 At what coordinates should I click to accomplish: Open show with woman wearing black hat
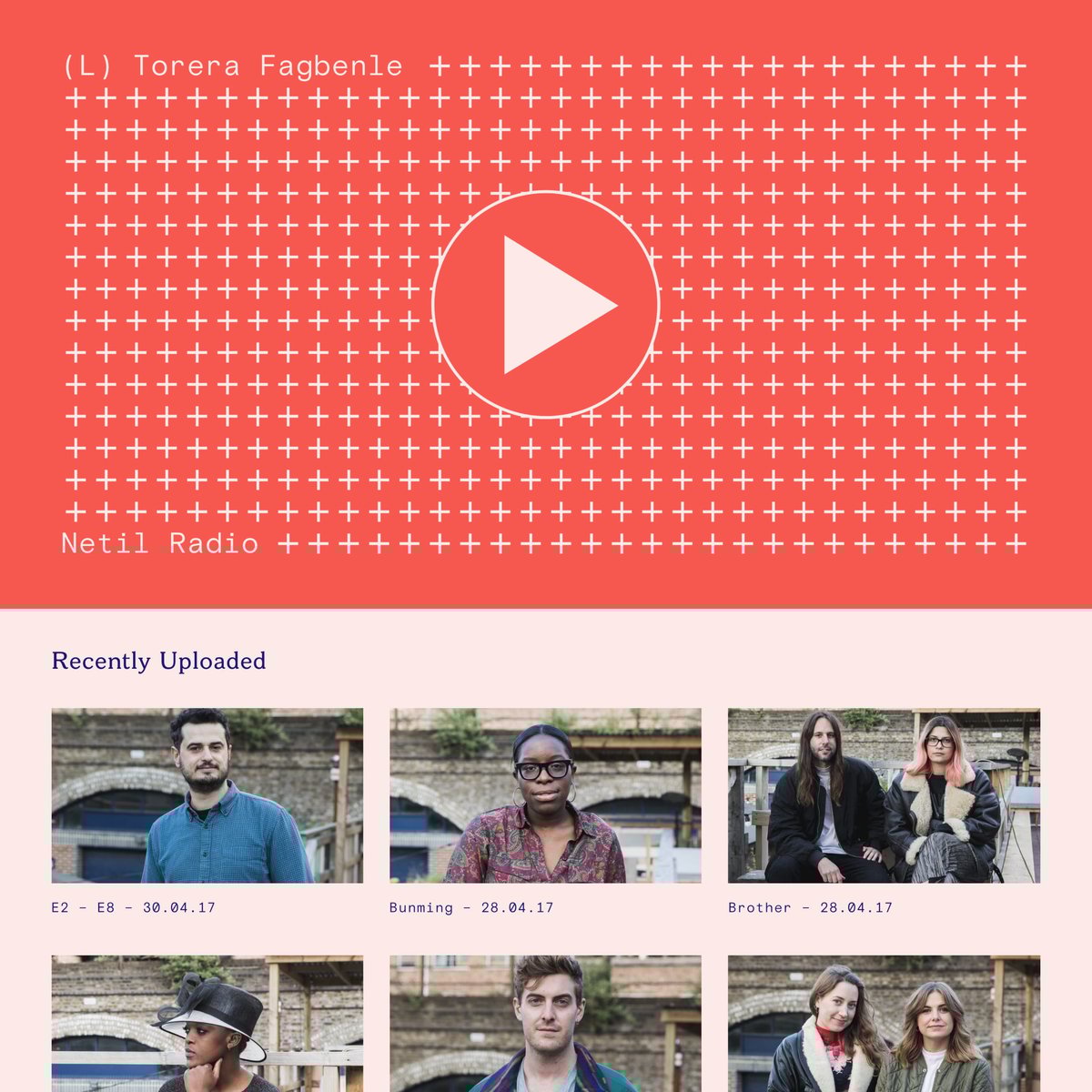(x=207, y=1024)
